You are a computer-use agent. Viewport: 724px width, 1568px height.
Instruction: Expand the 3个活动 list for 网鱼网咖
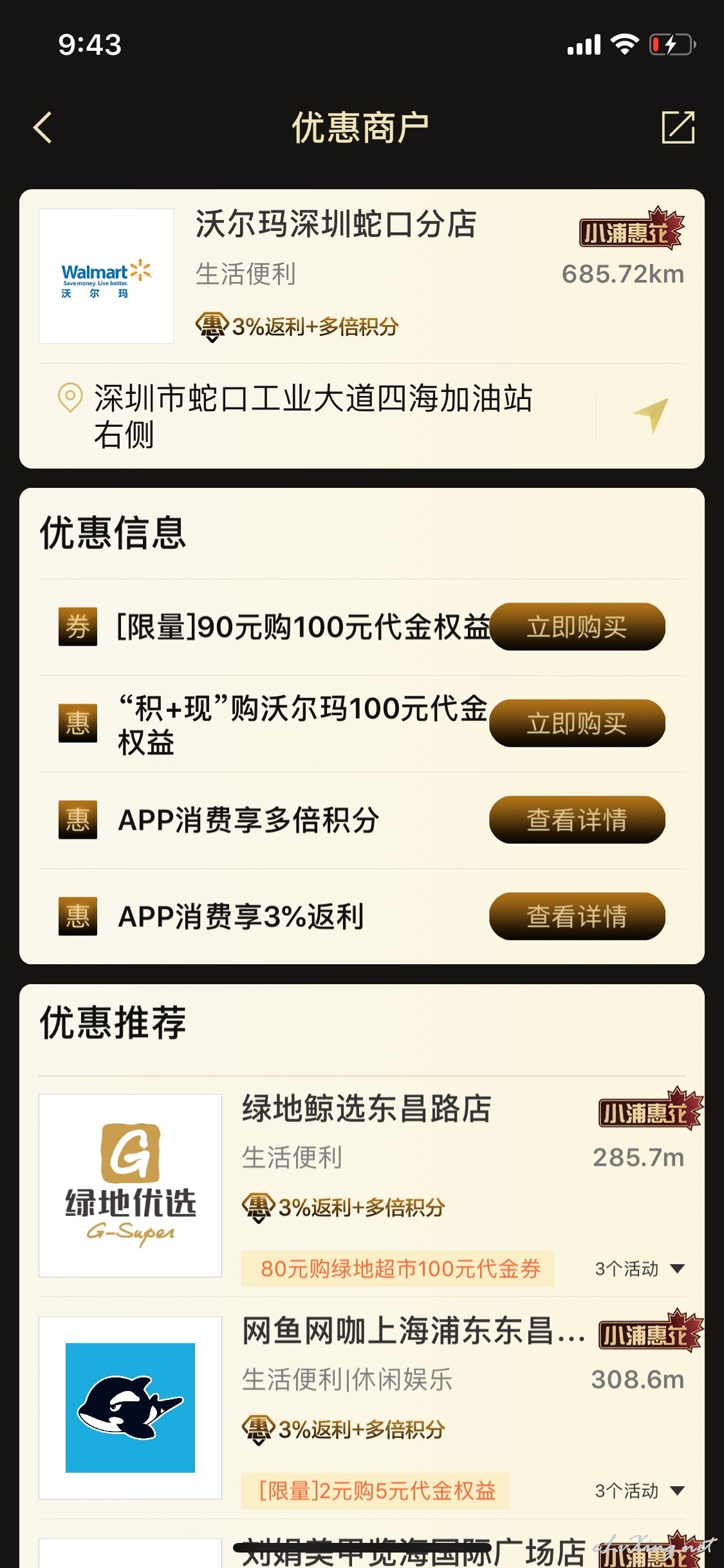click(x=640, y=1491)
